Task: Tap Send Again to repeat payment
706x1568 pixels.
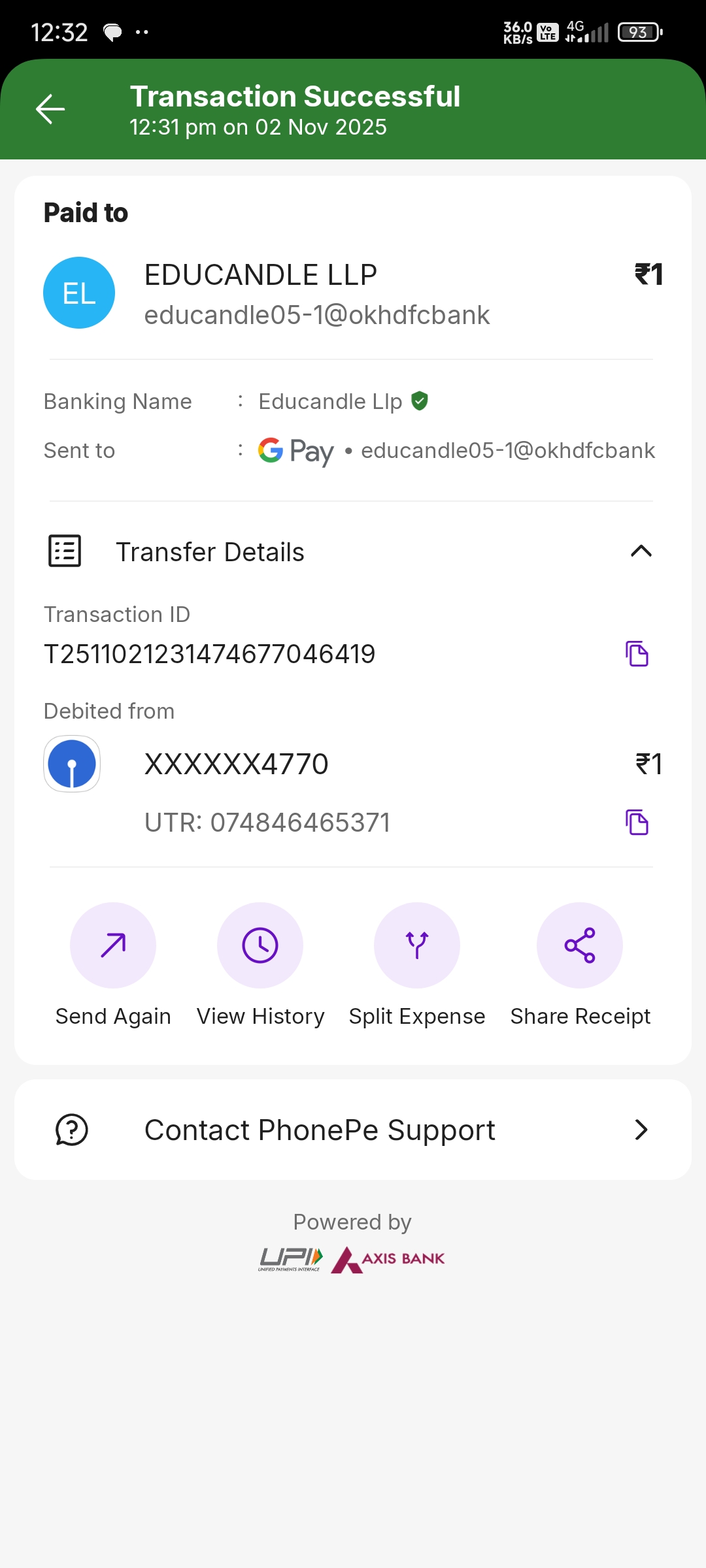Action: coord(113,945)
